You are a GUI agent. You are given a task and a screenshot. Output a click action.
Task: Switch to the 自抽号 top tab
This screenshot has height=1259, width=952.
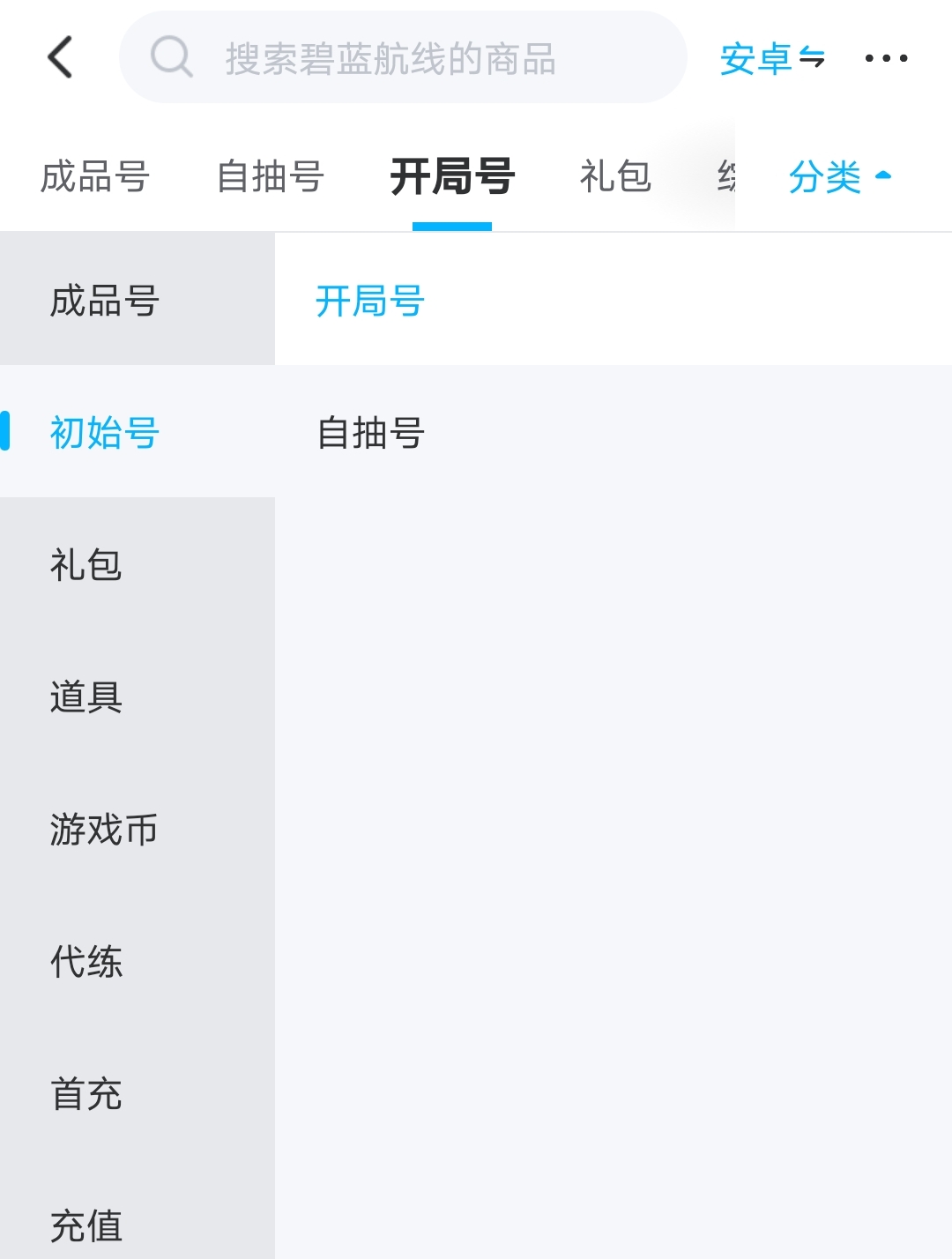(x=271, y=176)
